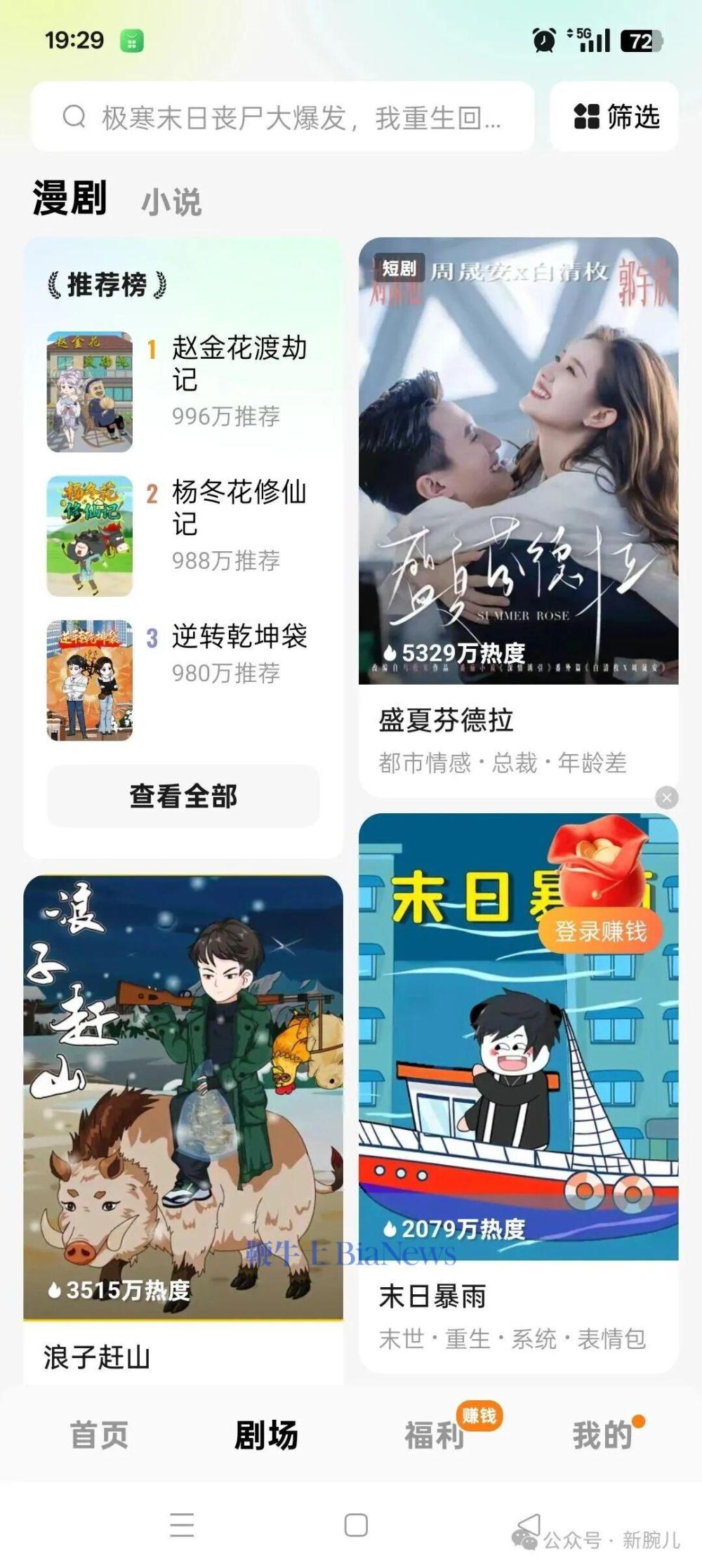The image size is (702, 1568).
Task: Open the system recent apps menu
Action: (182, 1525)
